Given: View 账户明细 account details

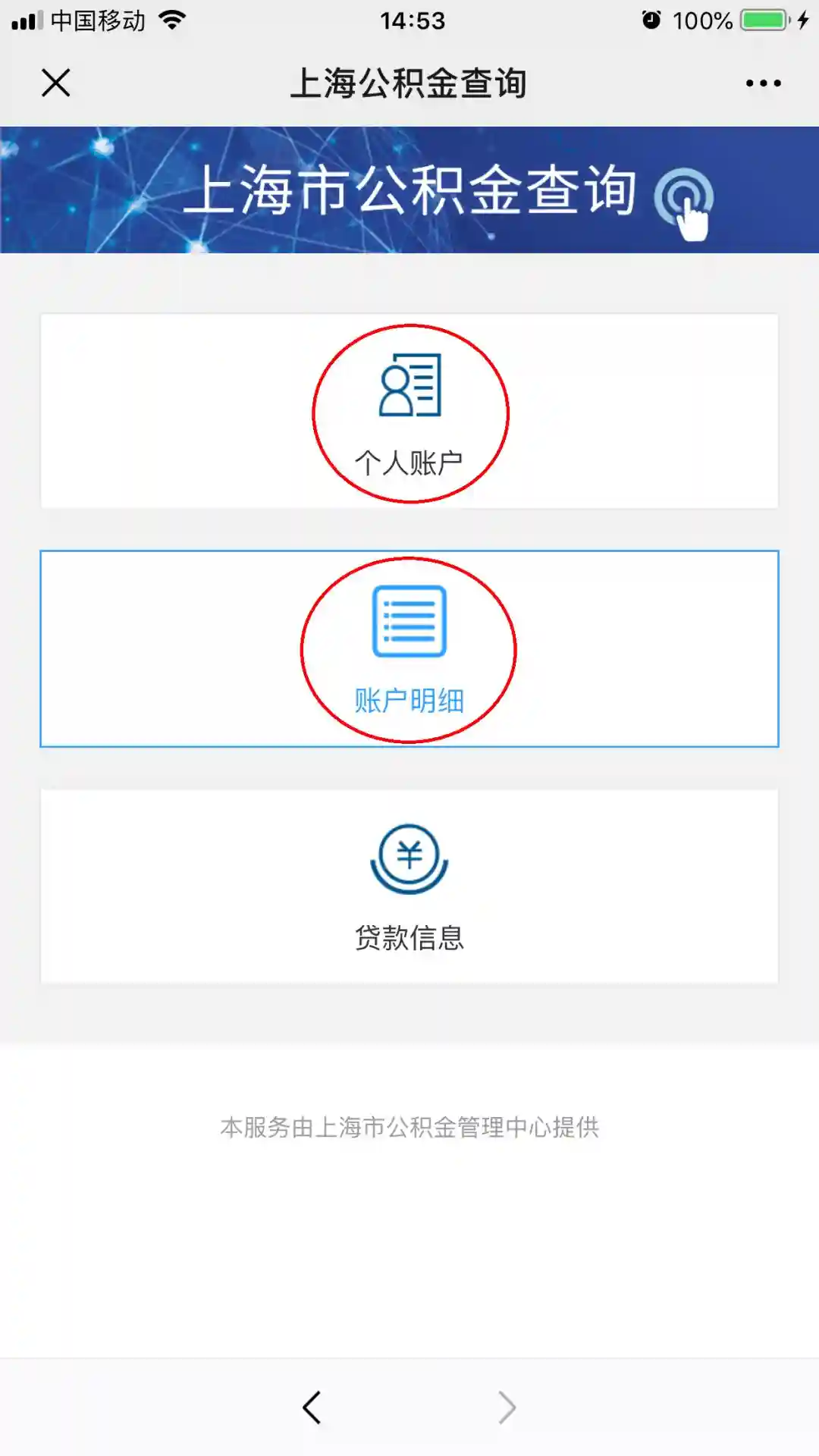Looking at the screenshot, I should pyautogui.click(x=409, y=649).
